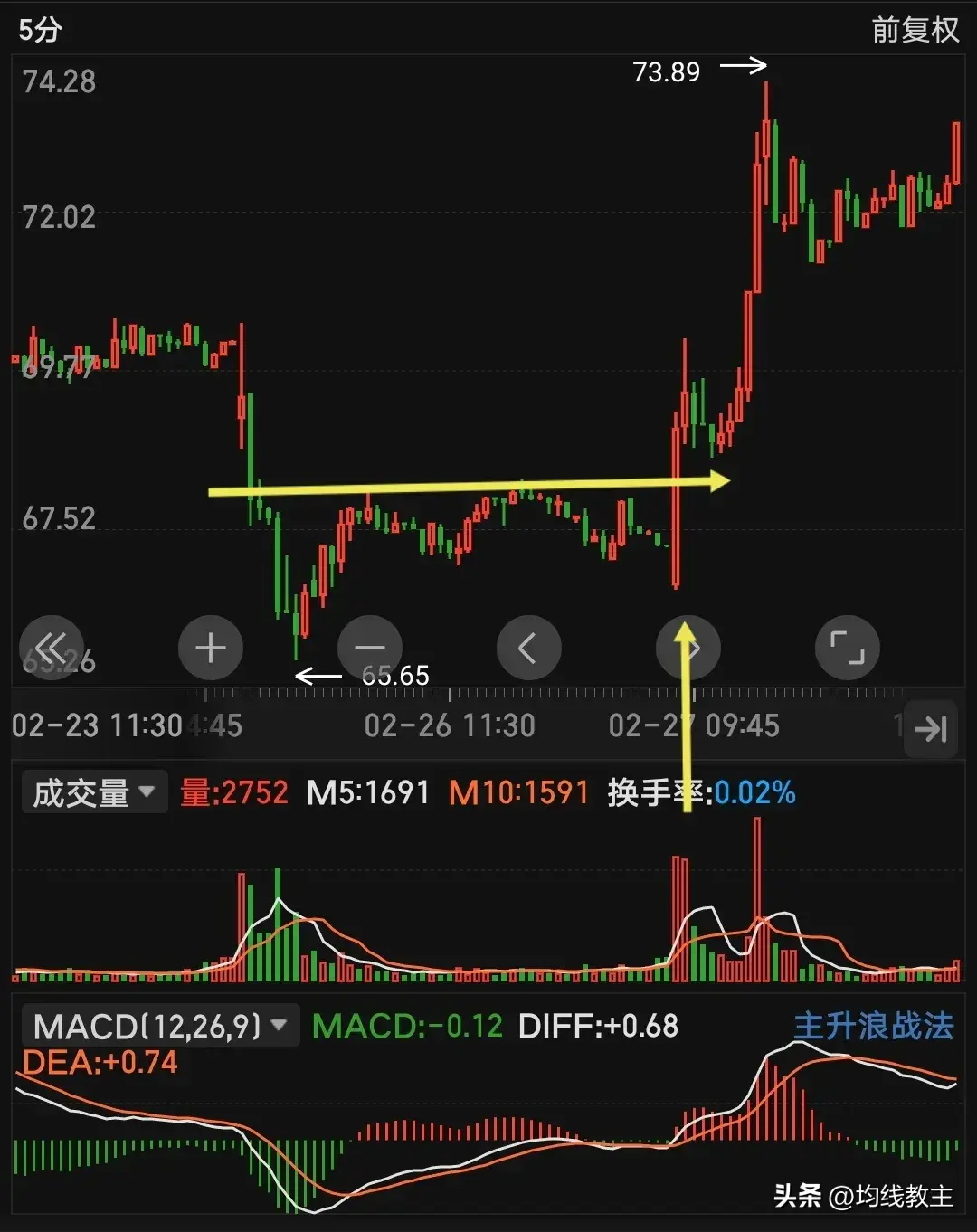Open the MACD(12,26,9) indicator dropdown
977x1232 pixels.
(x=160, y=1027)
